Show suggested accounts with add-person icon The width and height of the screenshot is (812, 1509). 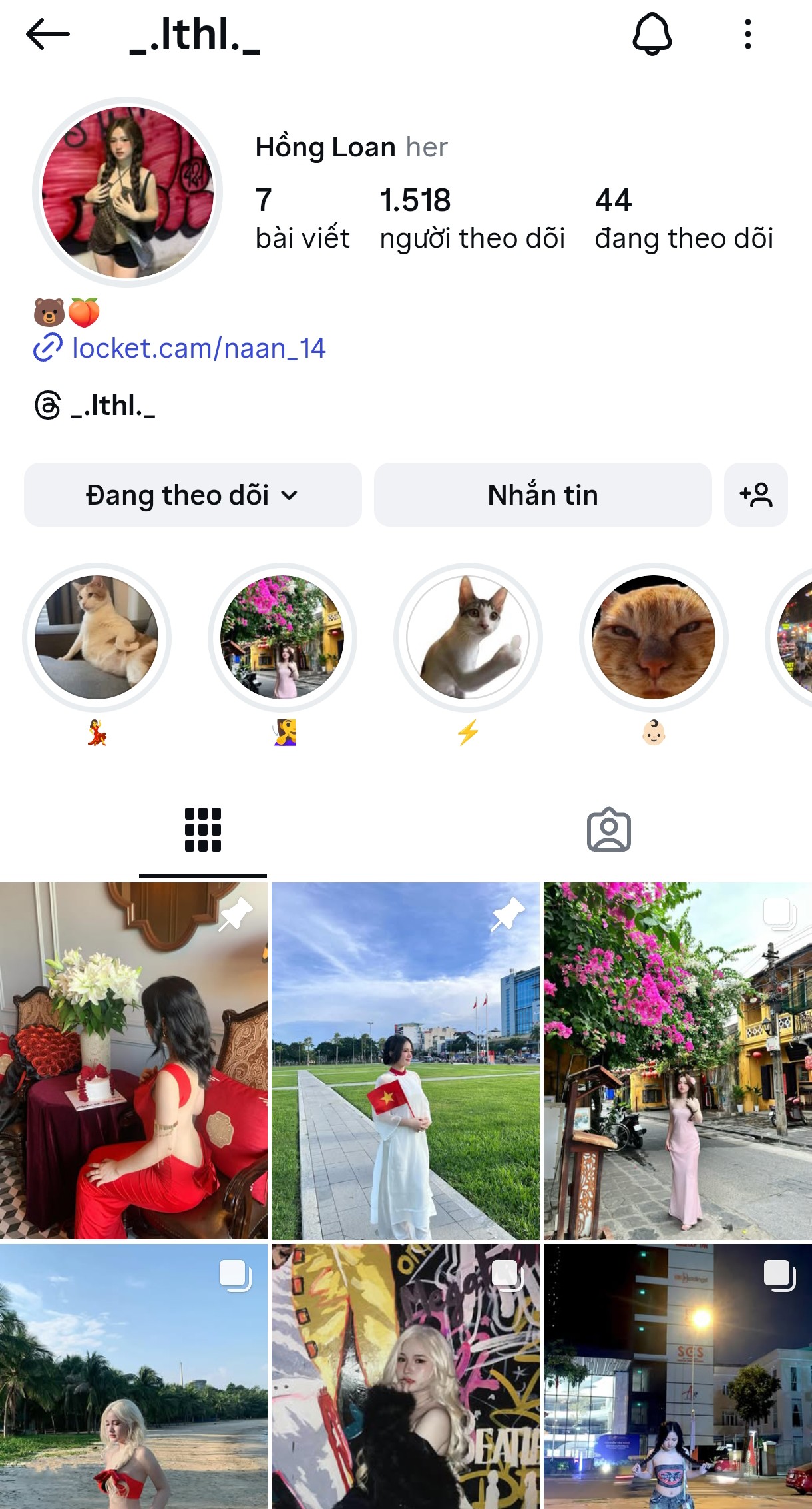tap(755, 495)
